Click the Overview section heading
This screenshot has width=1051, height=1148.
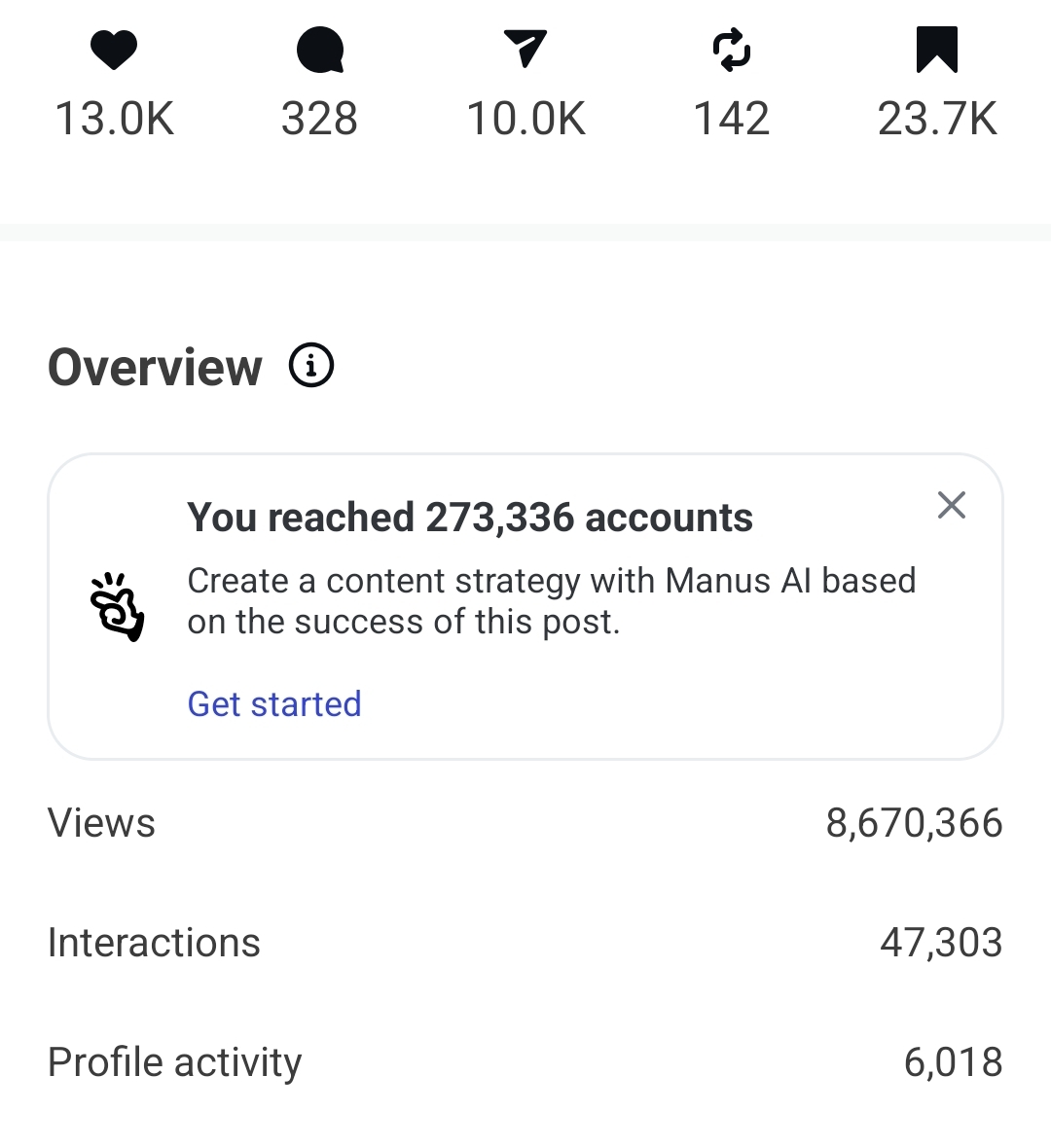tap(154, 366)
